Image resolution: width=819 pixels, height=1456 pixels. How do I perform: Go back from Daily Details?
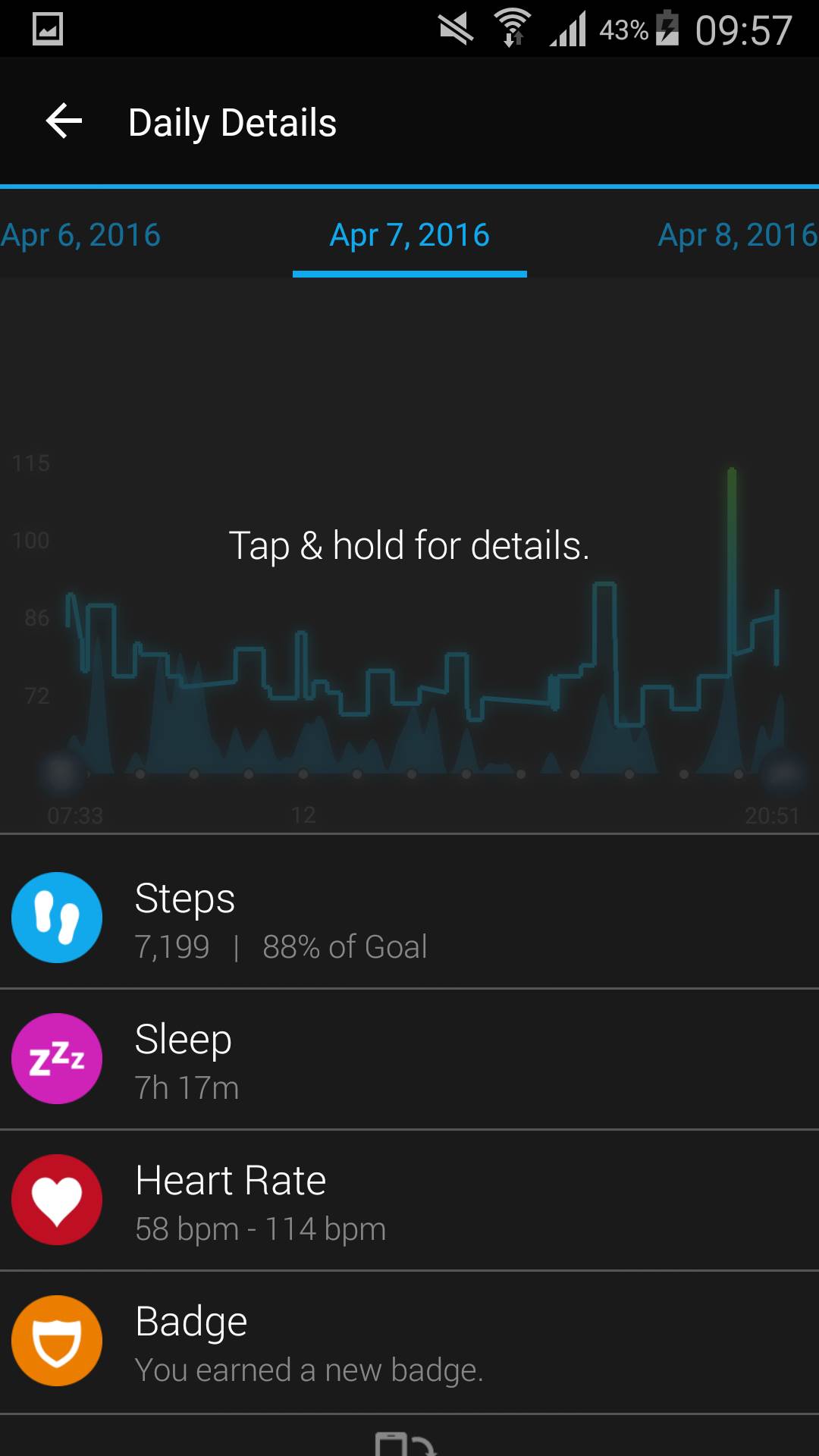(x=64, y=122)
